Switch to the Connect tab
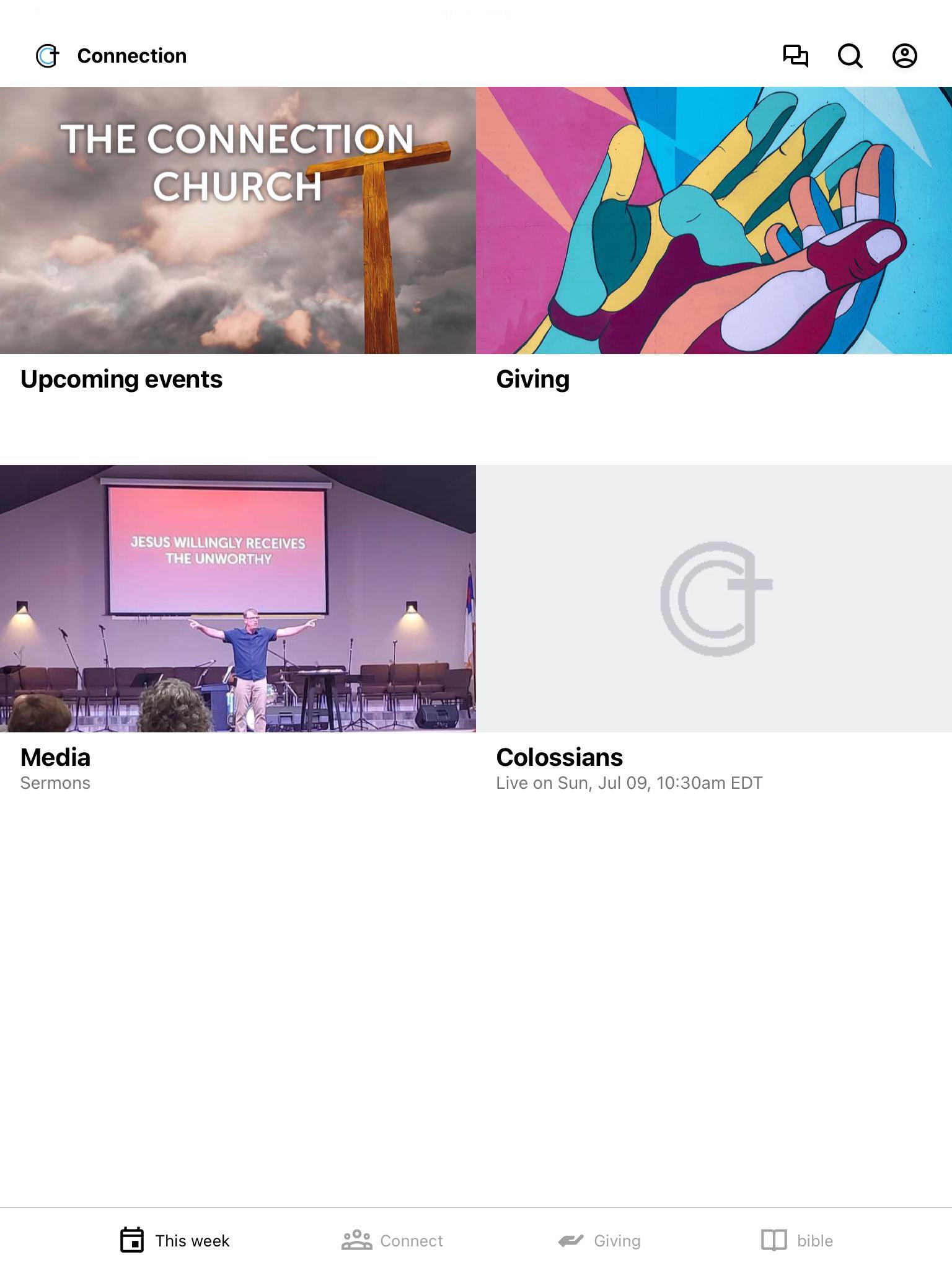This screenshot has height=1270, width=952. pyautogui.click(x=392, y=1240)
